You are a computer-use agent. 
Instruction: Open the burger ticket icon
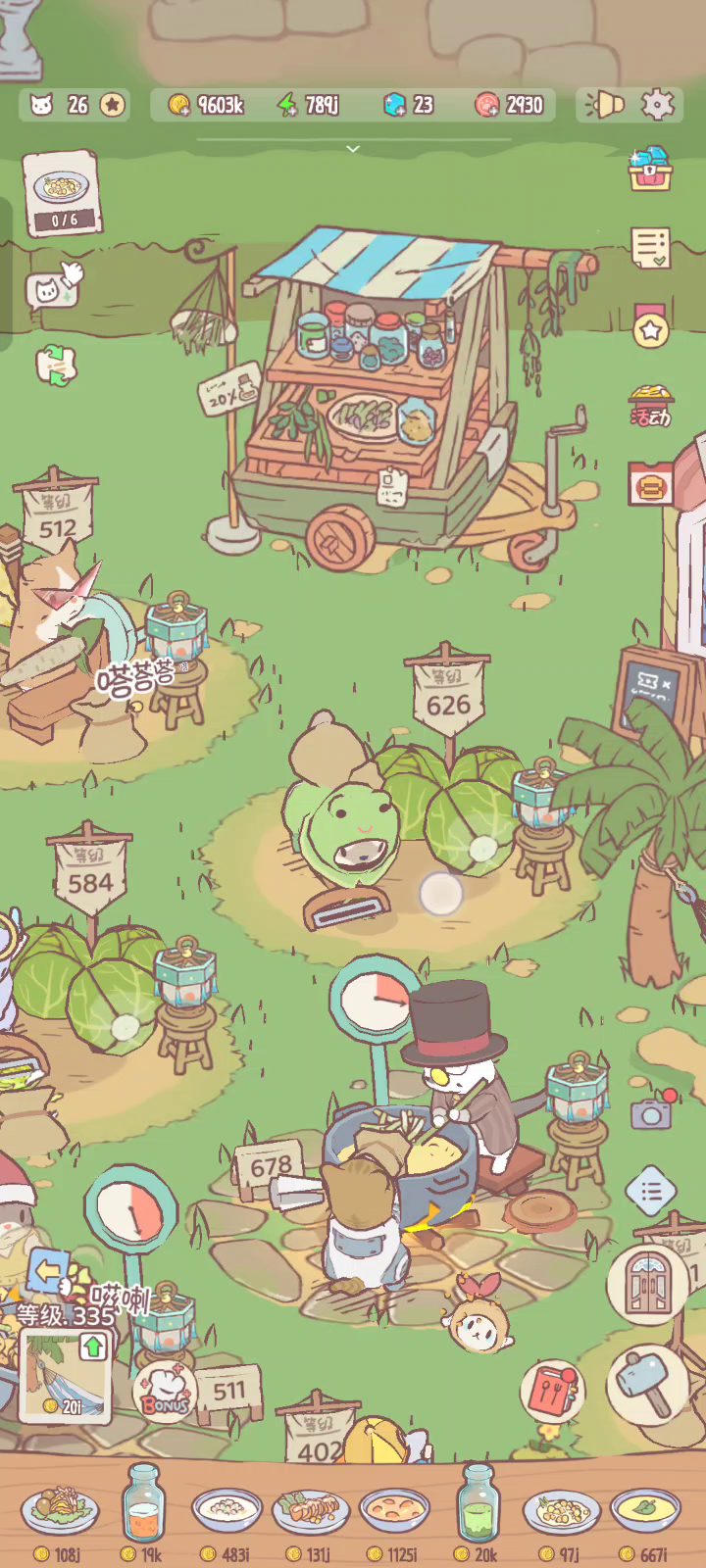coord(650,483)
